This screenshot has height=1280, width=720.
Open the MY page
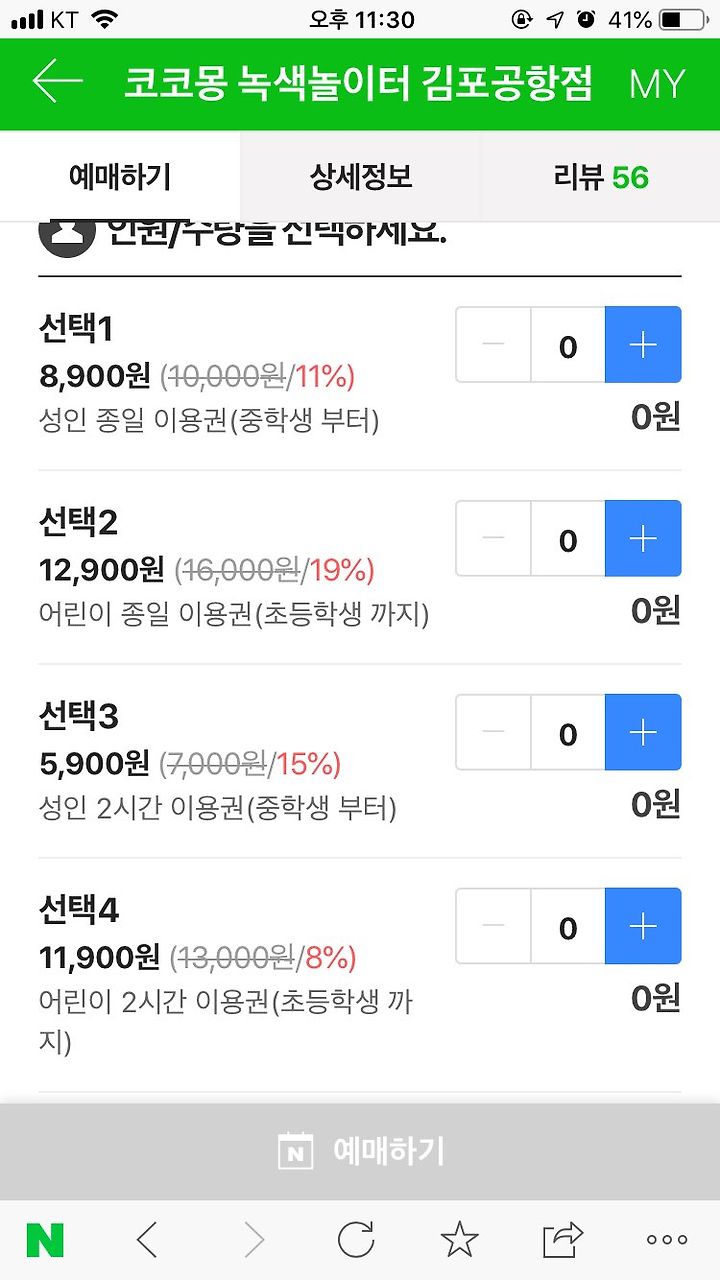[x=657, y=84]
